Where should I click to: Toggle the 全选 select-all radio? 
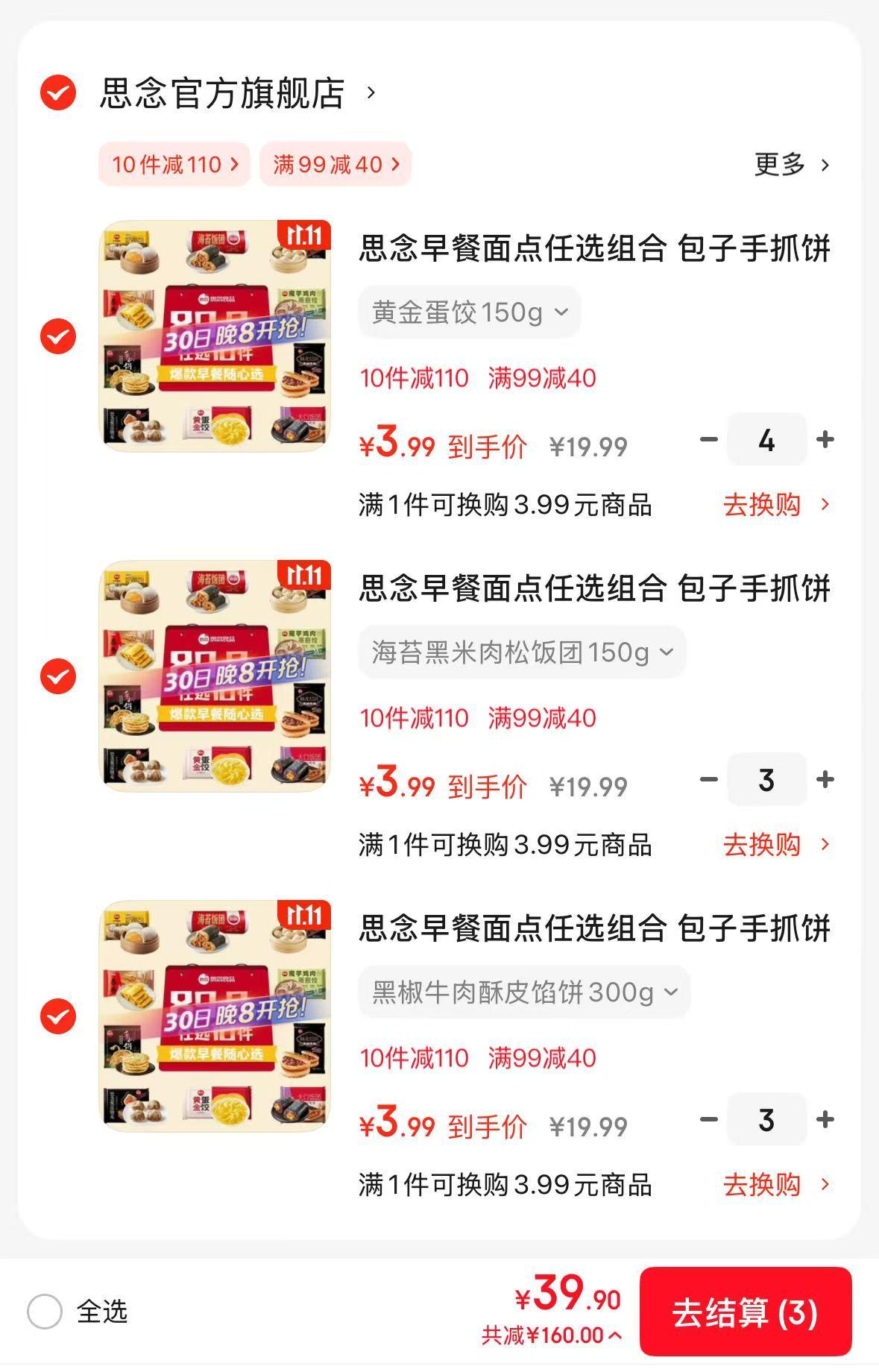pyautogui.click(x=45, y=1312)
